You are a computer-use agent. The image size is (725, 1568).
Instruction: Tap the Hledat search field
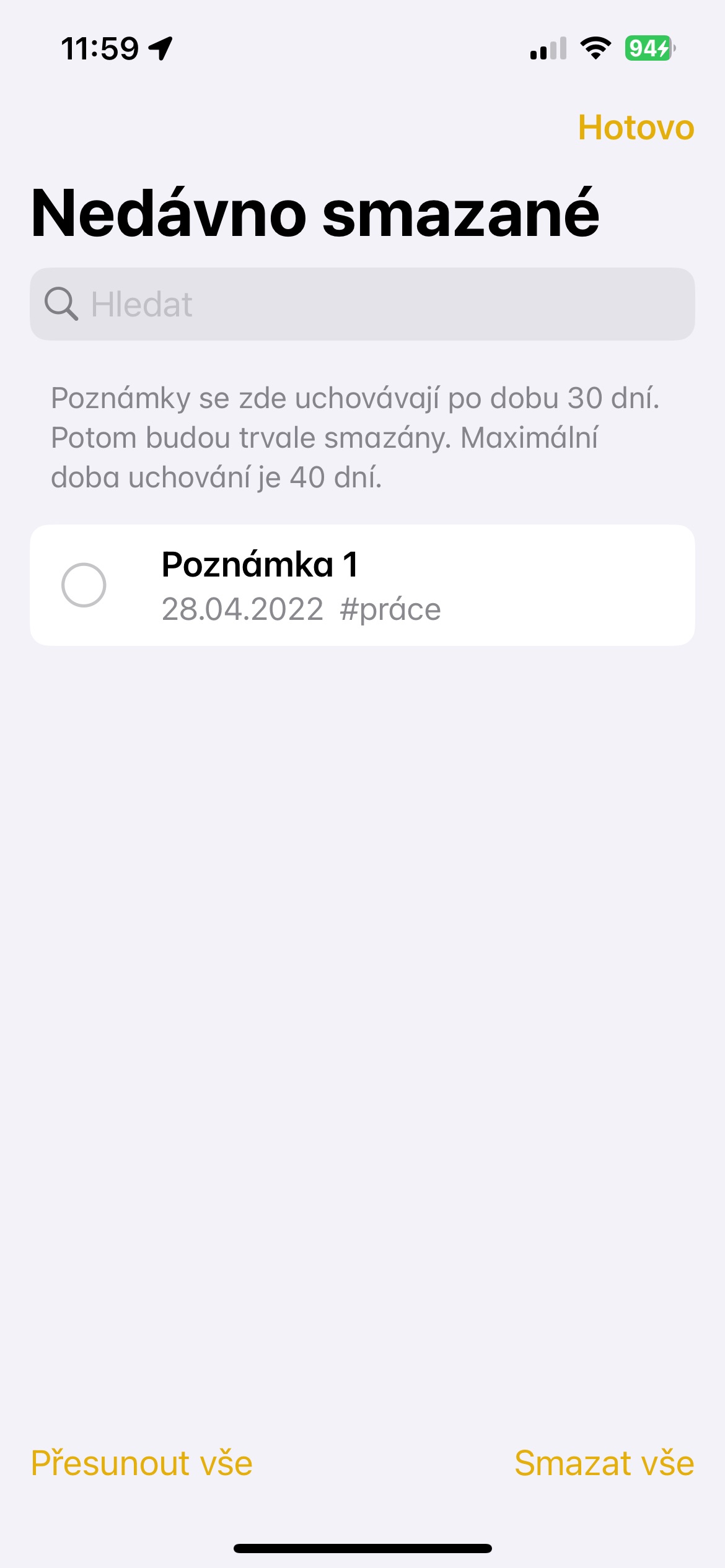click(362, 304)
